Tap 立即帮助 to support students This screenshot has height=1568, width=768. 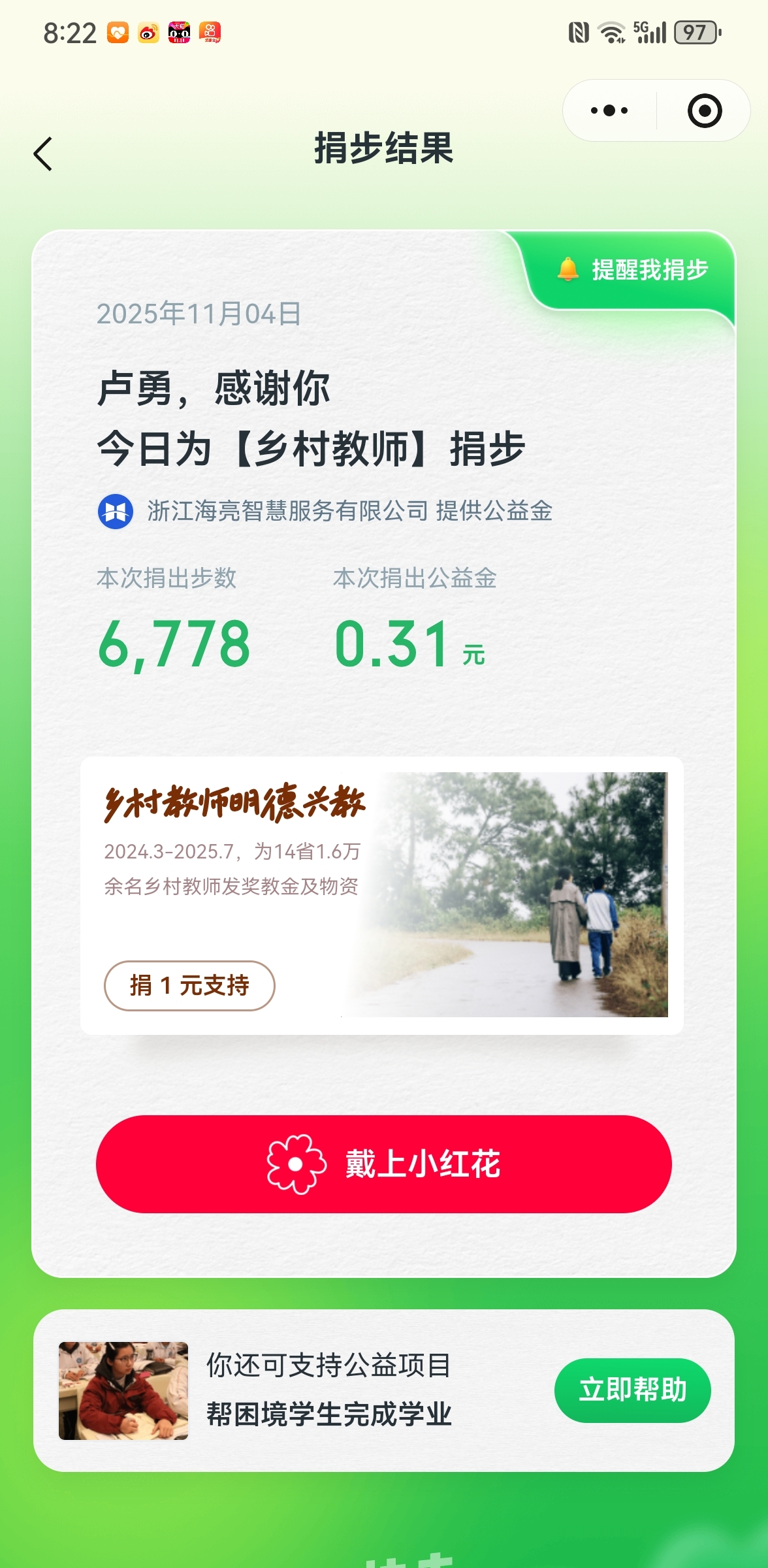tap(632, 1390)
